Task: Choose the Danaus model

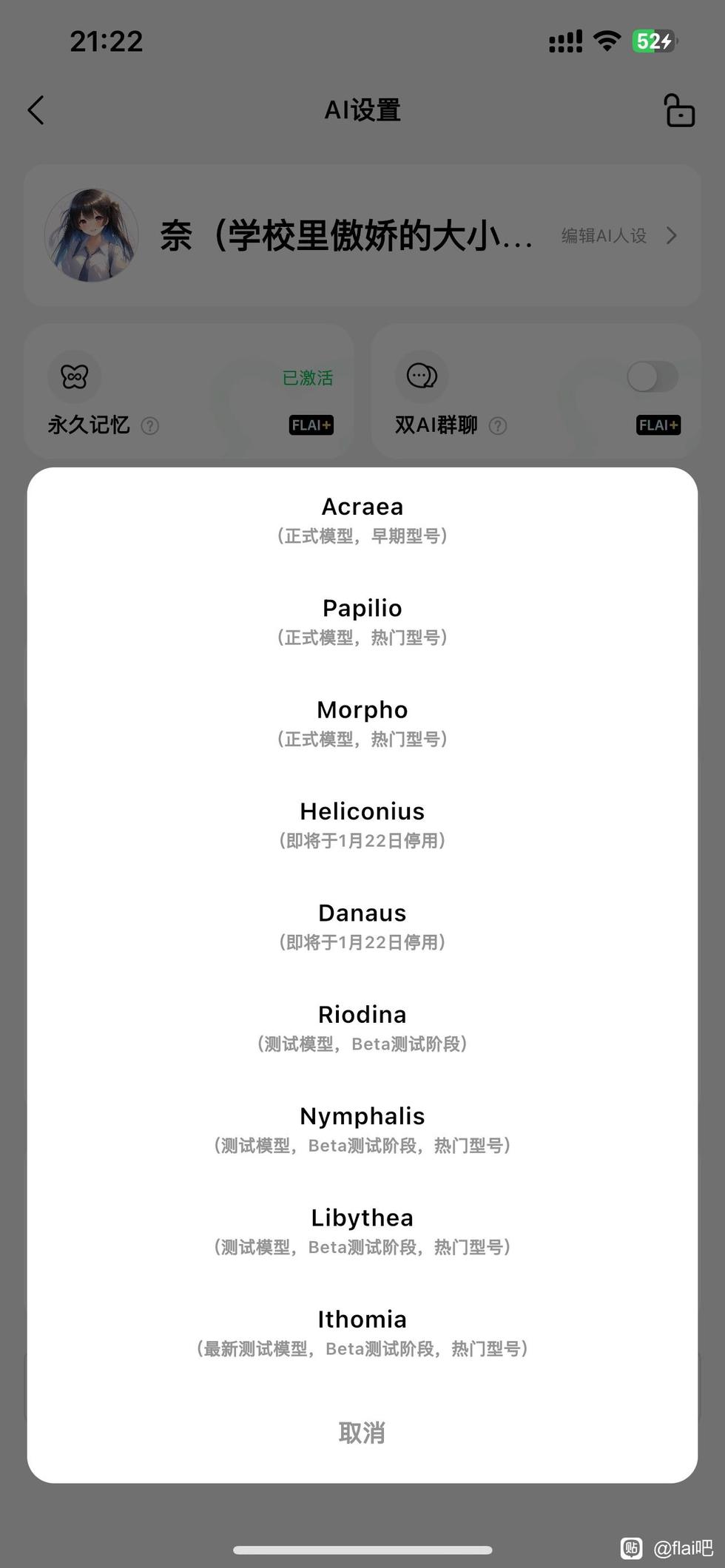Action: pyautogui.click(x=362, y=925)
